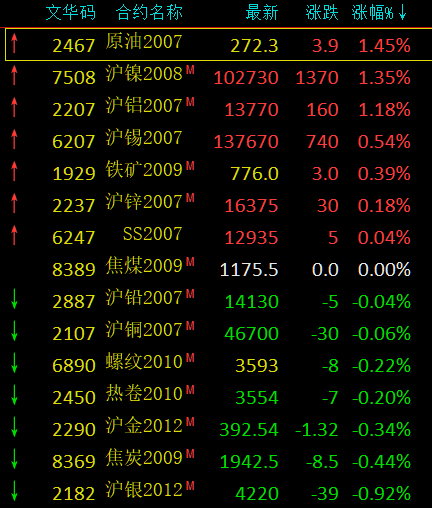432x508 pixels.
Task: Sort by the 合约名称 column header
Action: [x=149, y=13]
